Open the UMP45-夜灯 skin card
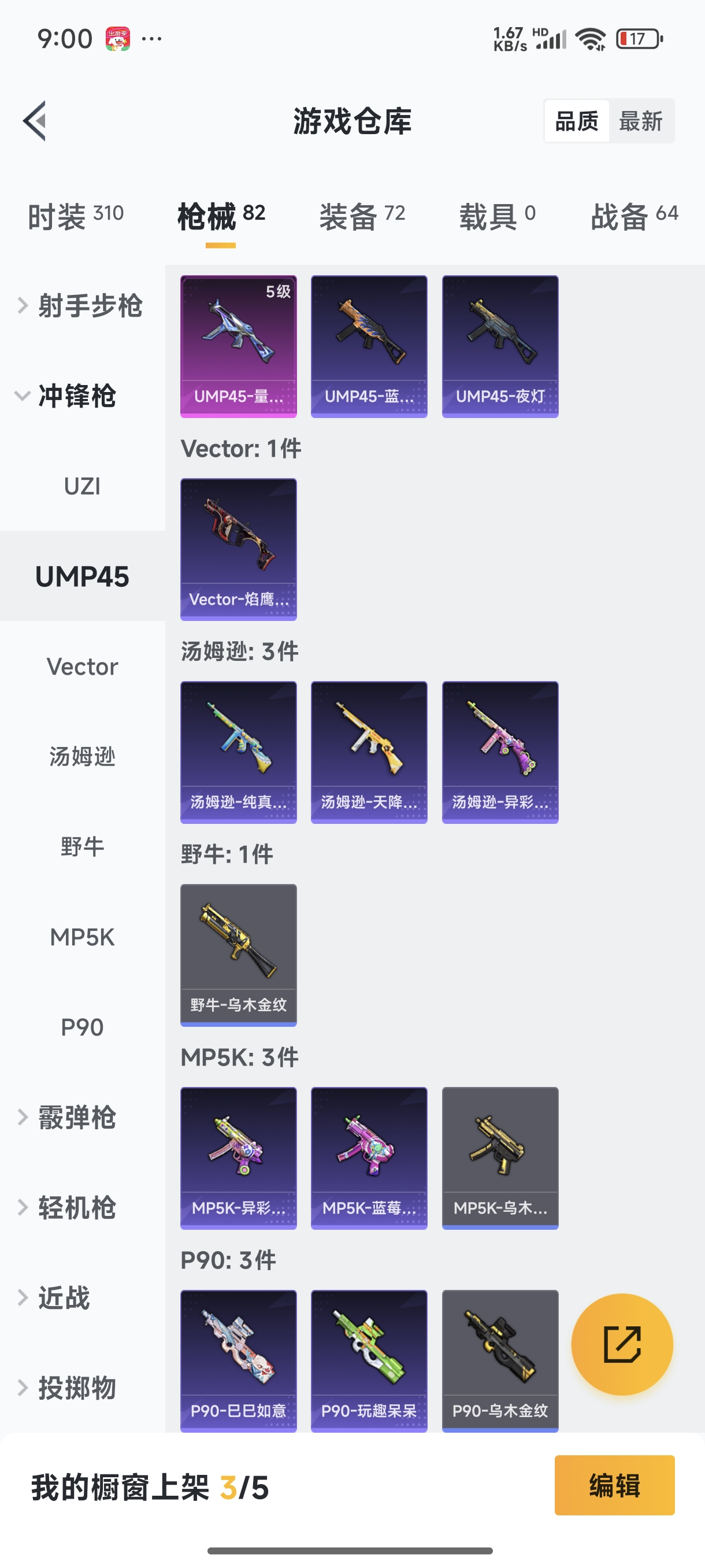Viewport: 705px width, 1568px height. point(500,346)
